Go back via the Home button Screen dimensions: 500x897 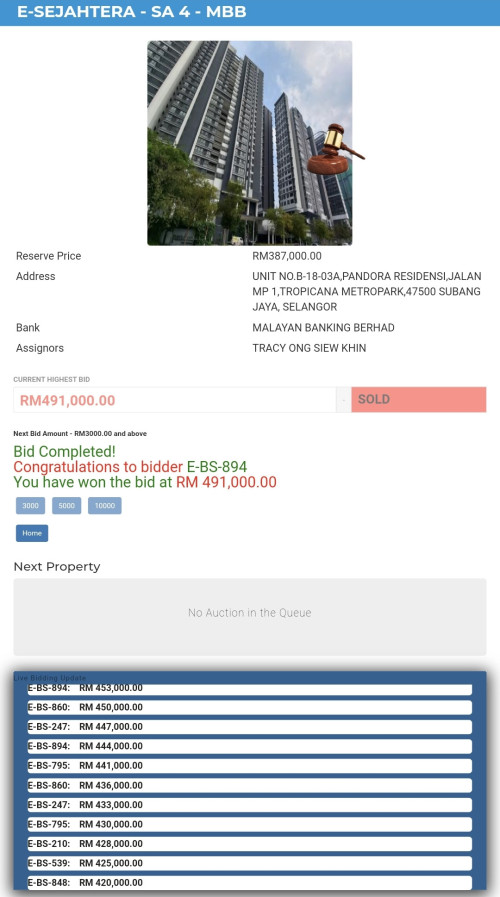pos(32,533)
